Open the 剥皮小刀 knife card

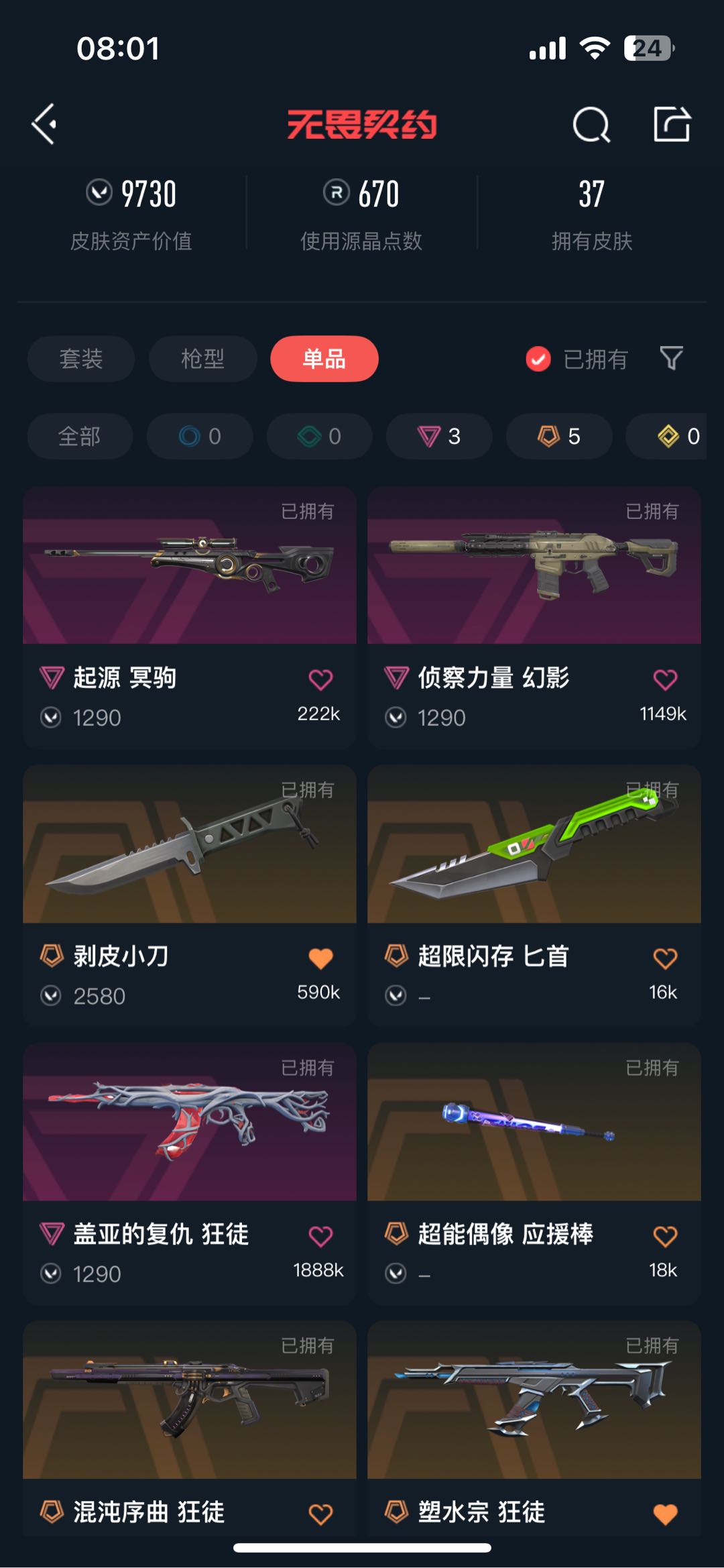[189, 845]
